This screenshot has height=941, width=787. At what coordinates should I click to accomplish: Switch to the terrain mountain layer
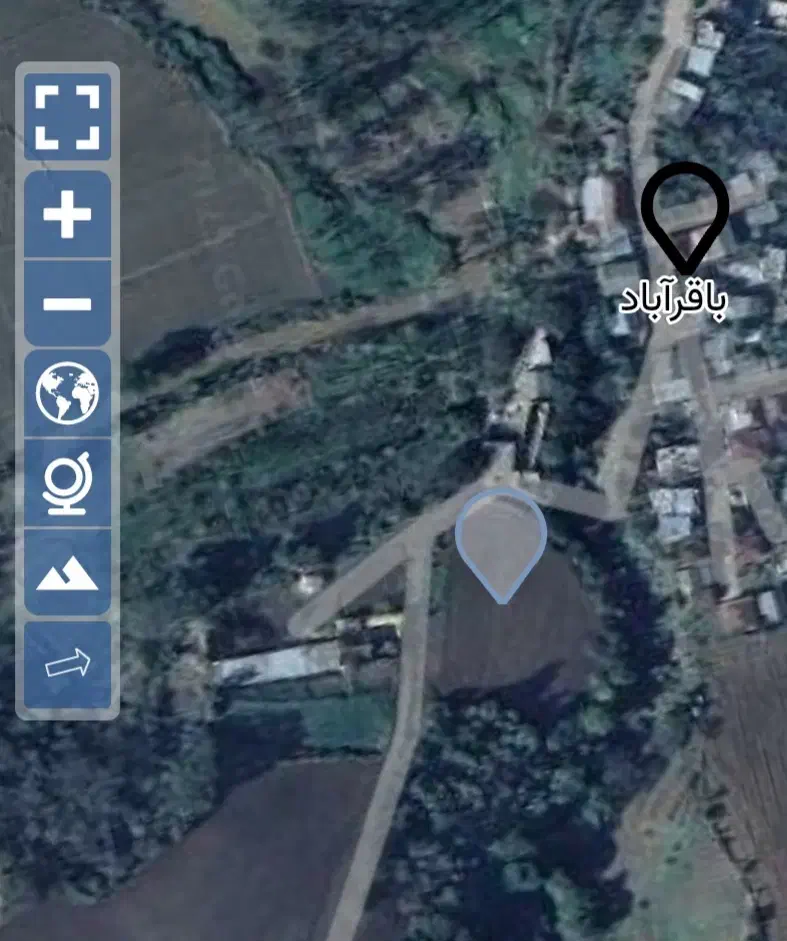click(x=67, y=572)
